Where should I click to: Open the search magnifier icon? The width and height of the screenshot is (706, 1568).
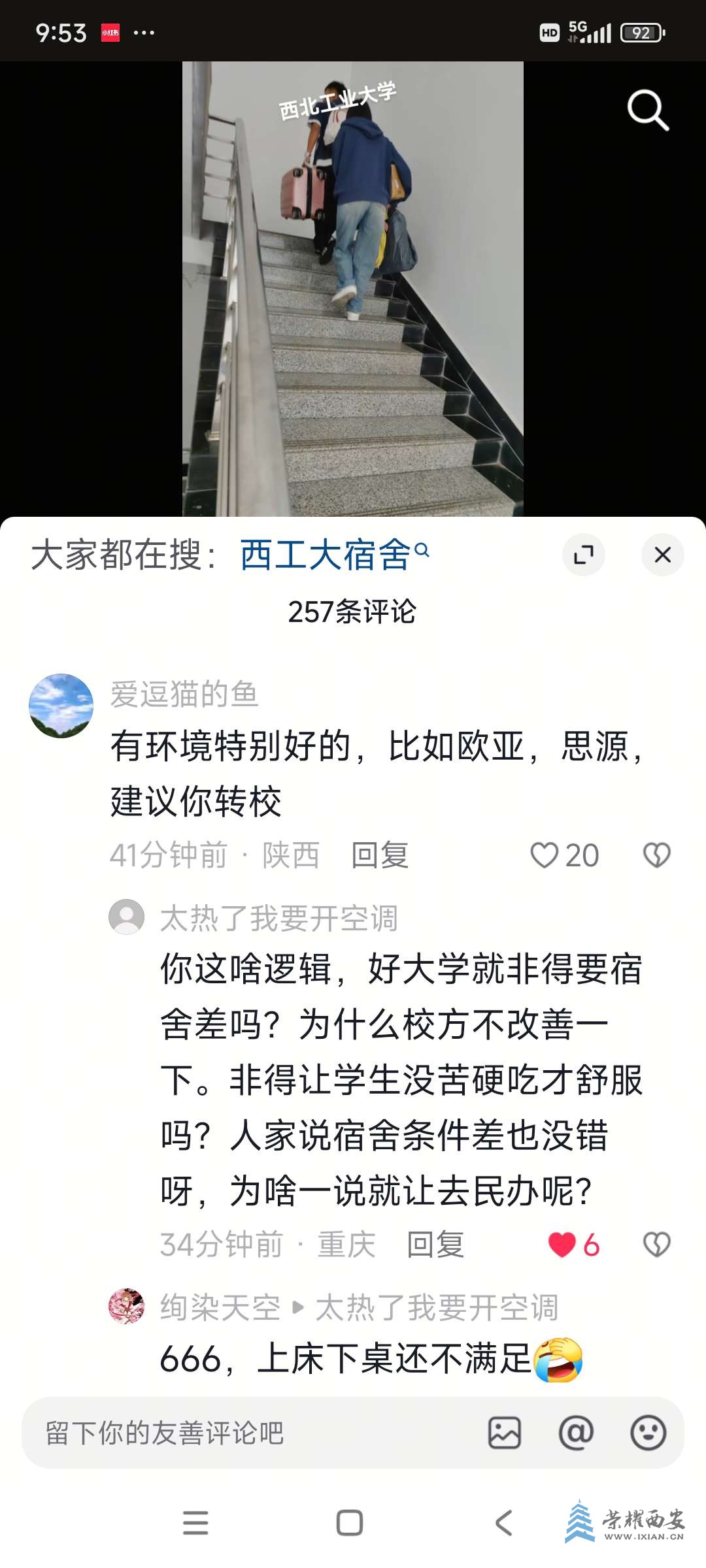(648, 110)
